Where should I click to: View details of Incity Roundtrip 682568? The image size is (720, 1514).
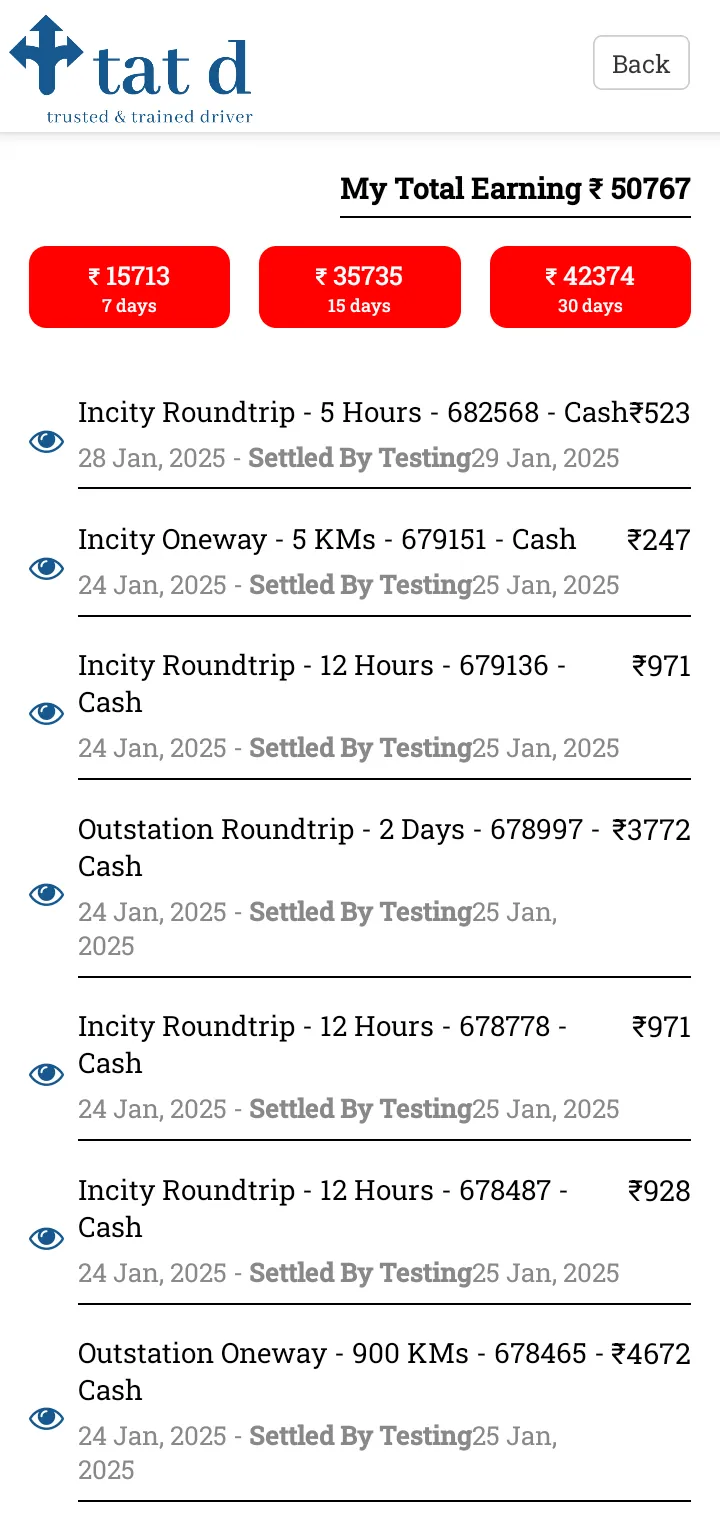click(x=46, y=441)
